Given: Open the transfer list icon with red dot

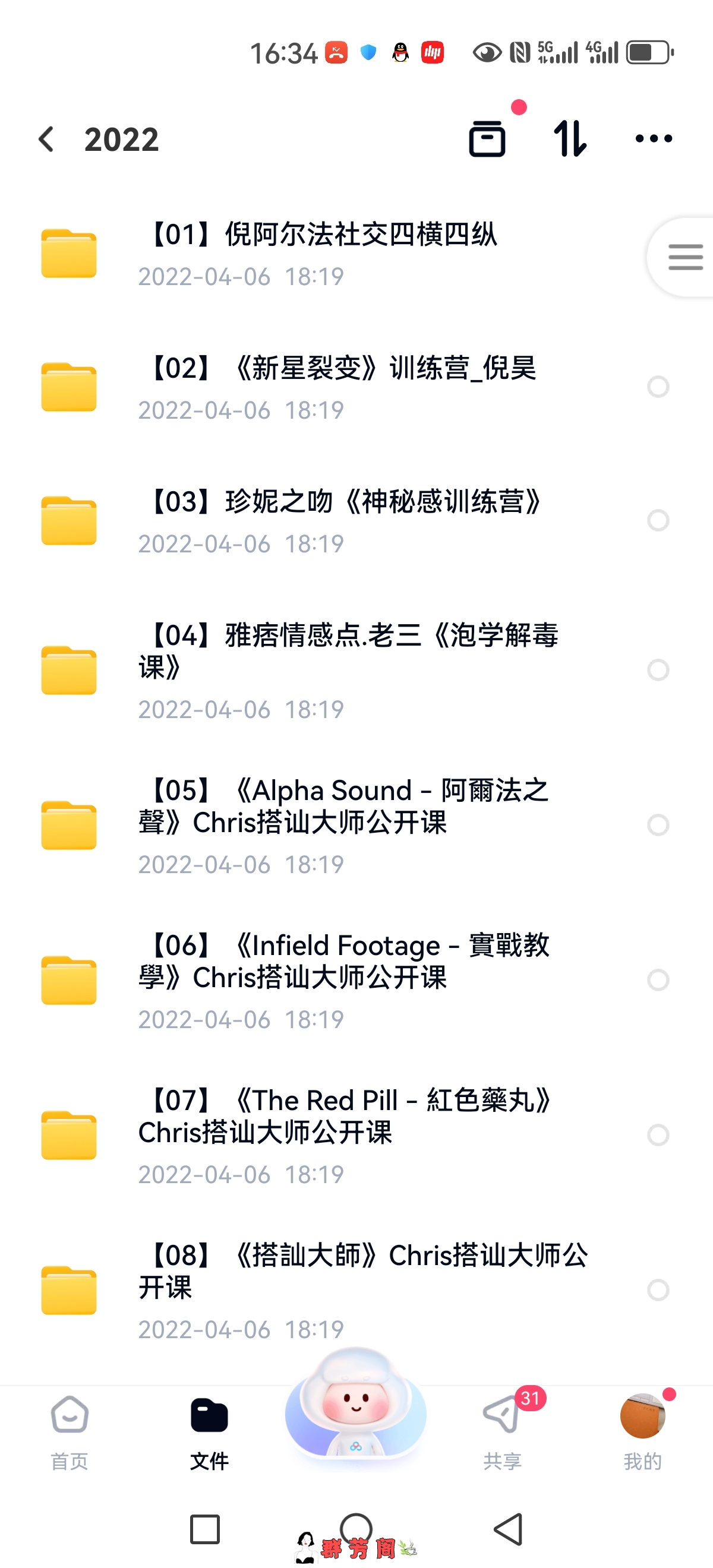Looking at the screenshot, I should 487,139.
